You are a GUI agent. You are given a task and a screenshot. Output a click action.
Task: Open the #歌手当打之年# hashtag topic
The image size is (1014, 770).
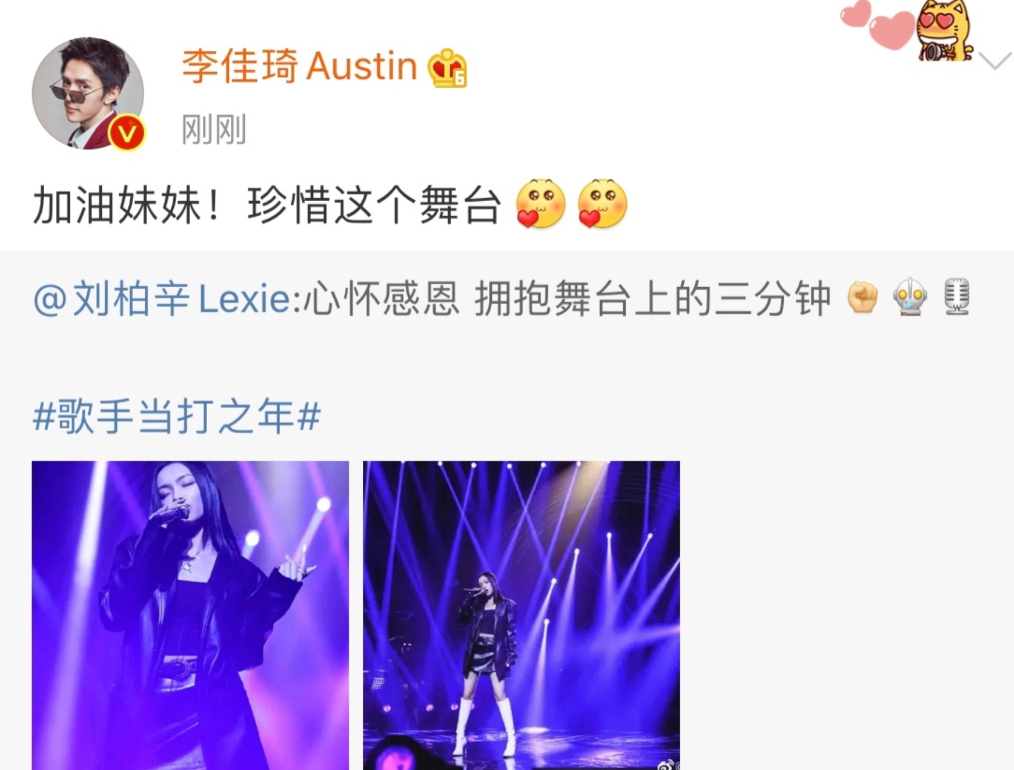click(x=177, y=417)
